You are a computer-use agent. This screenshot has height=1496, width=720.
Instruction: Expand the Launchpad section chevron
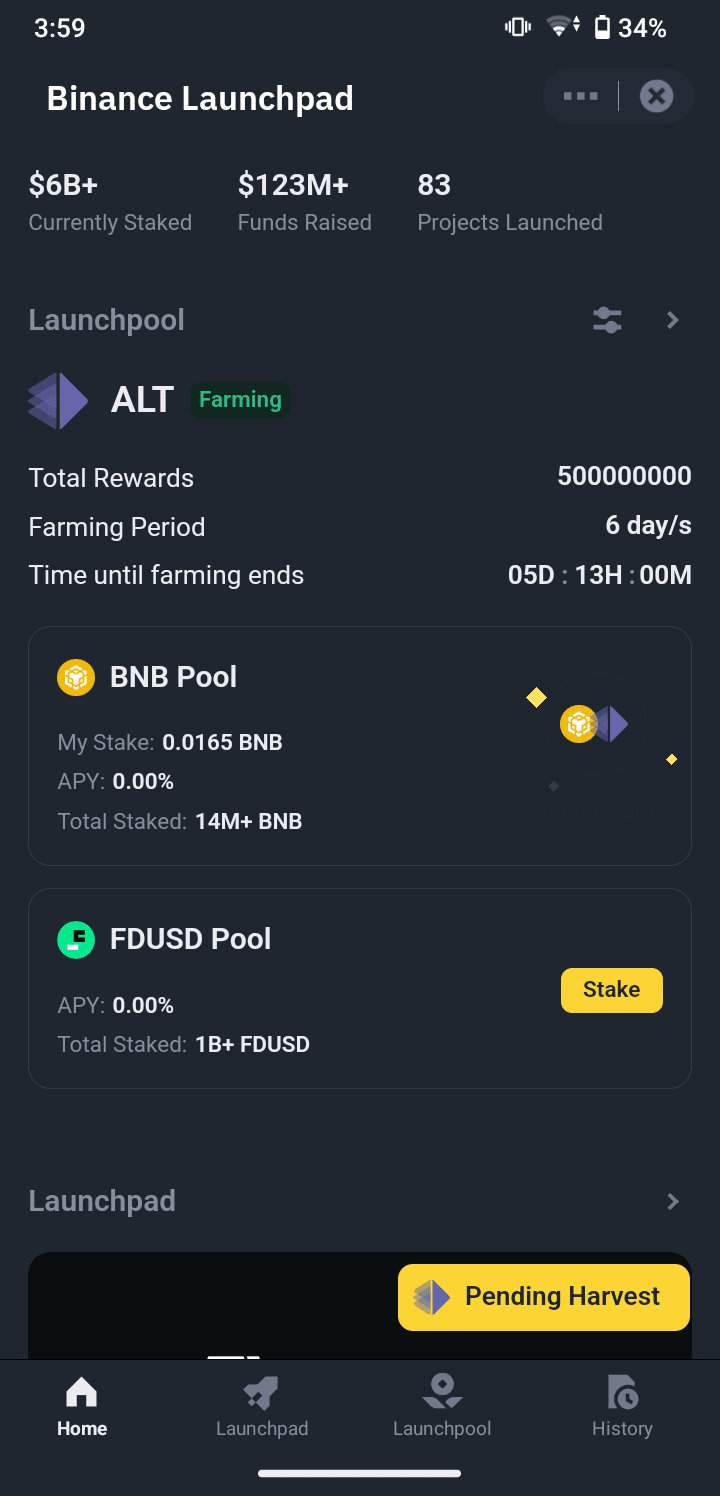click(x=672, y=1201)
